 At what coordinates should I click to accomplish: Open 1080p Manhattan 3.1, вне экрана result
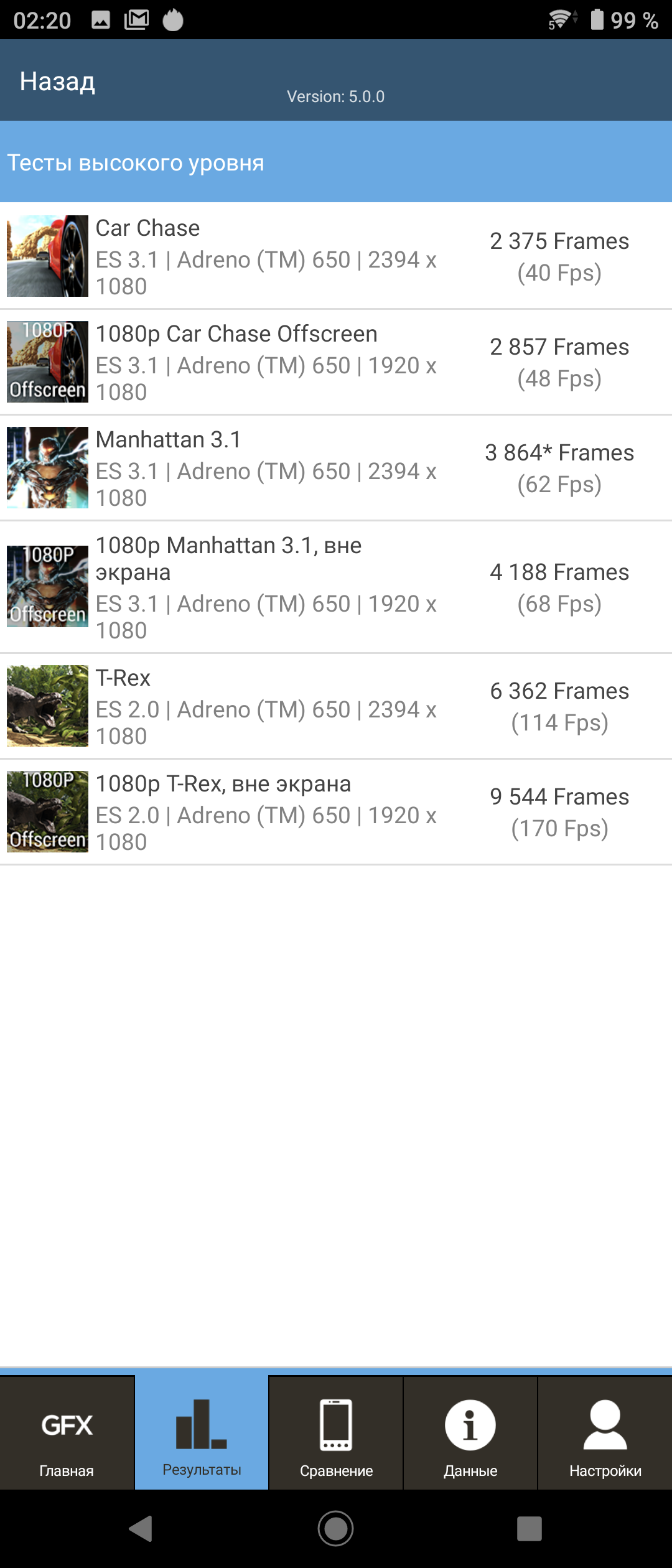point(336,587)
